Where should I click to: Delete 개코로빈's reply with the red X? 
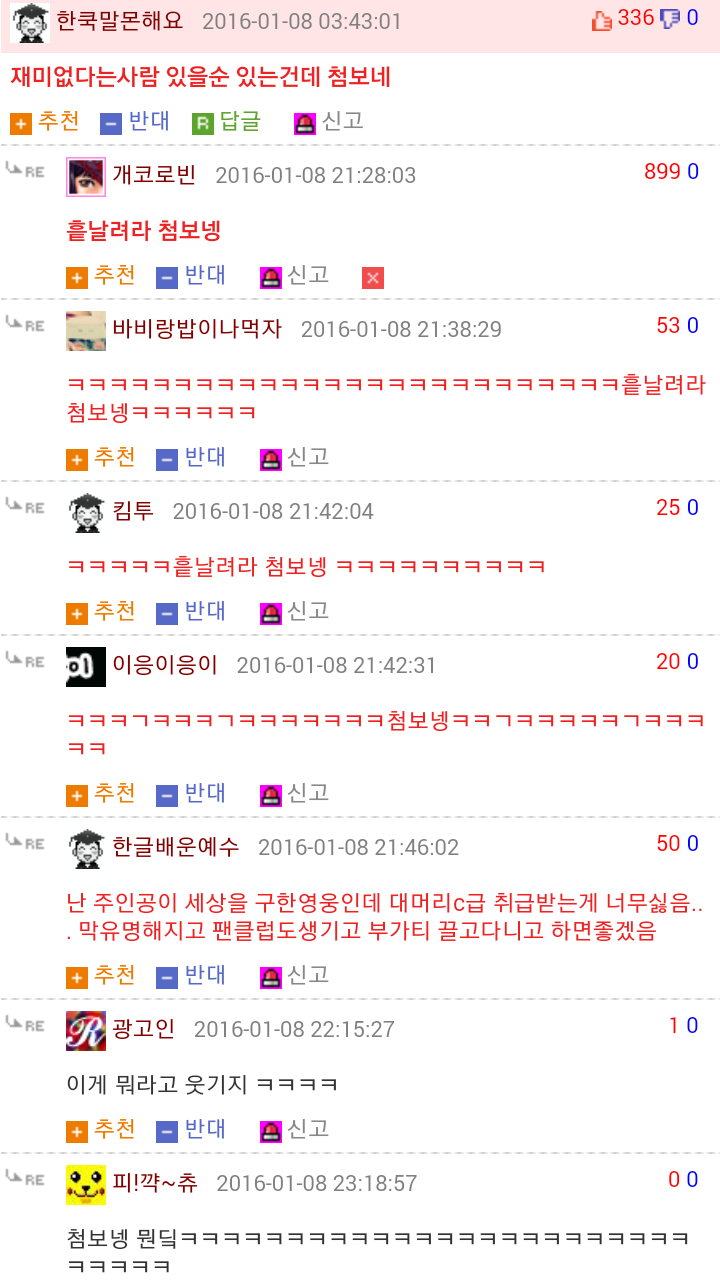(x=373, y=278)
